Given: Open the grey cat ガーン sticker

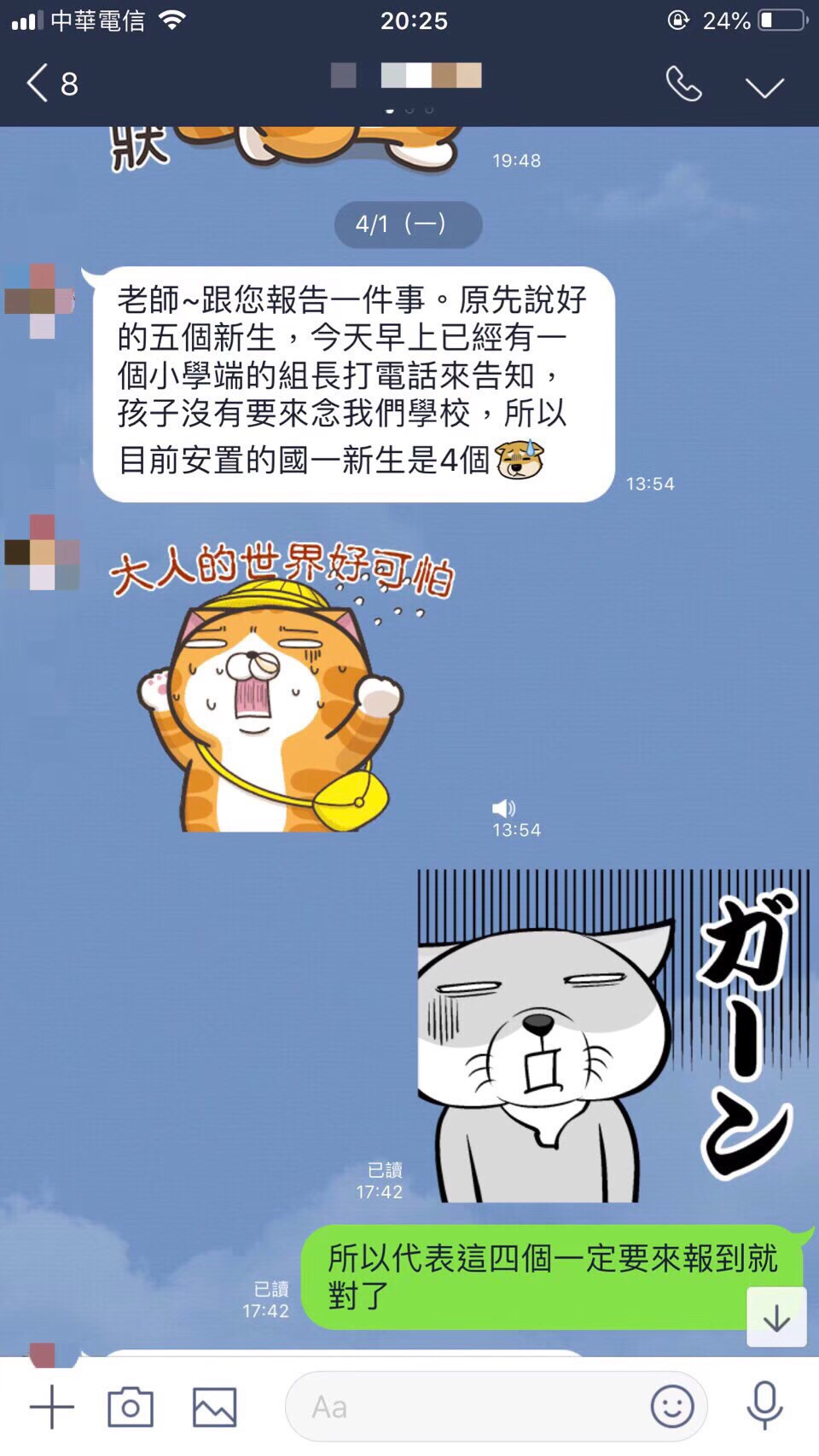Looking at the screenshot, I should coord(613,1035).
